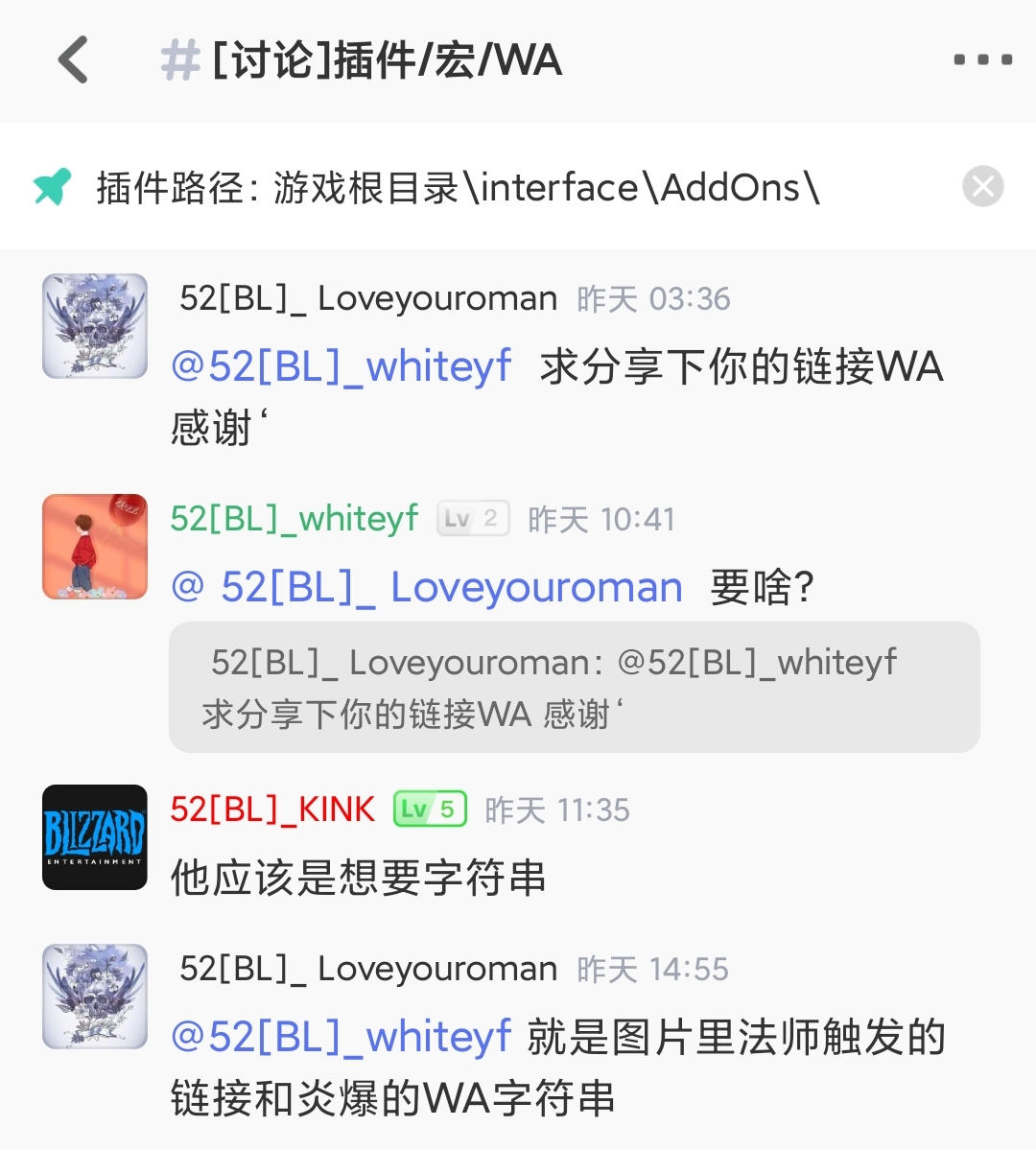Viewport: 1036px width, 1150px height.
Task: Open the @52[BL]_whiteyf mention at 14:55
Action: 341,1038
